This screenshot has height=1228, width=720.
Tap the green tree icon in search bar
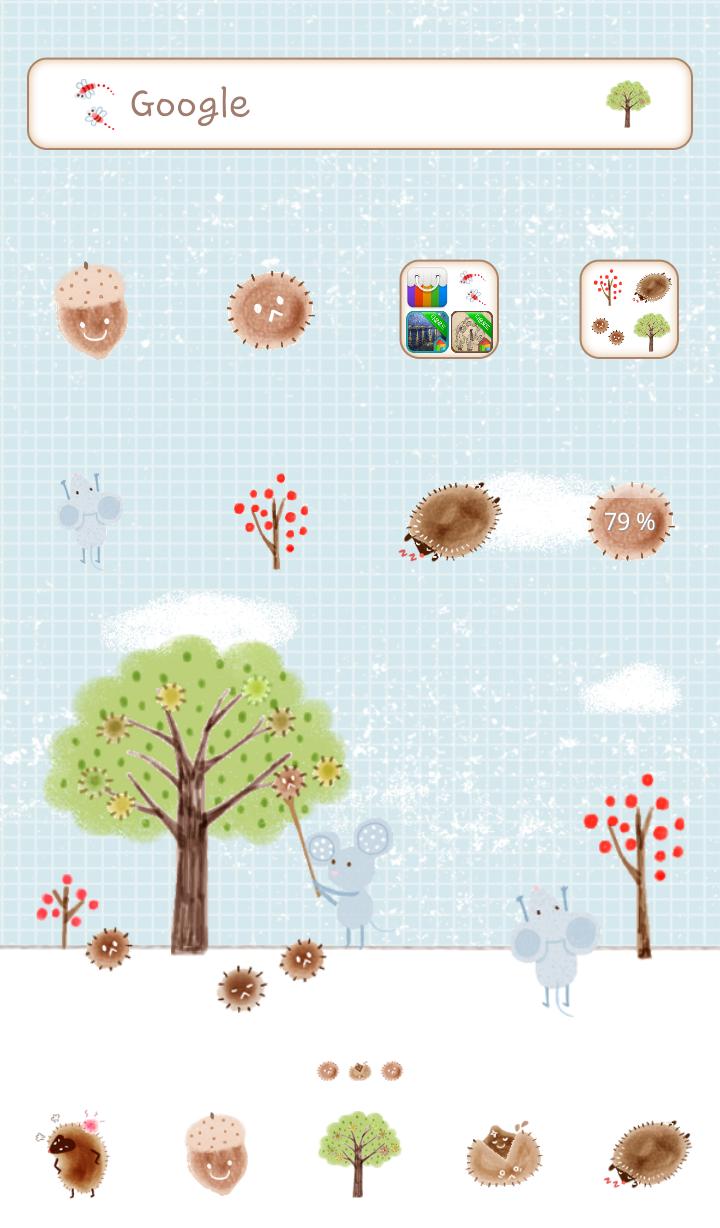point(628,103)
